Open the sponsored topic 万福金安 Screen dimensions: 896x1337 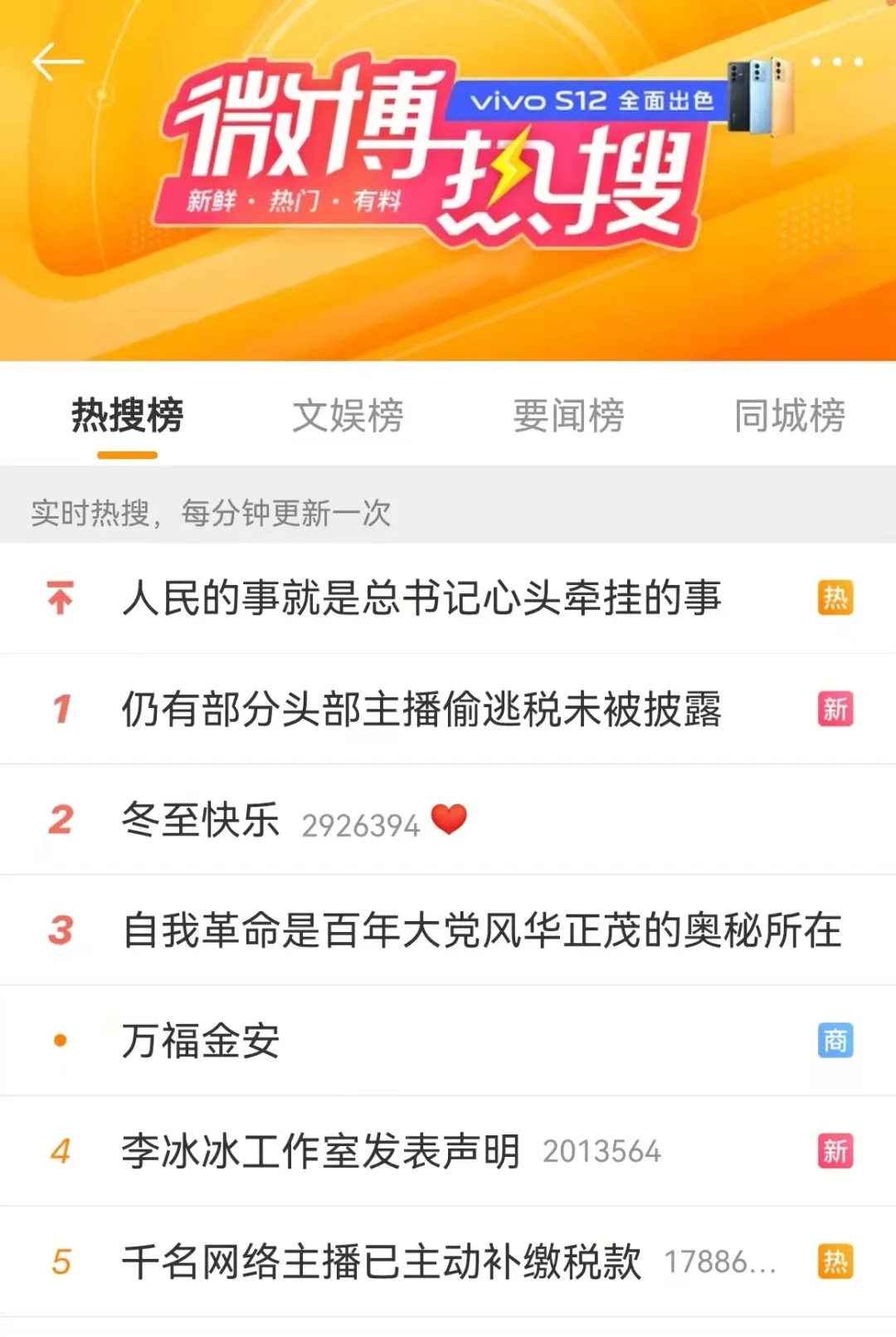(x=448, y=1040)
